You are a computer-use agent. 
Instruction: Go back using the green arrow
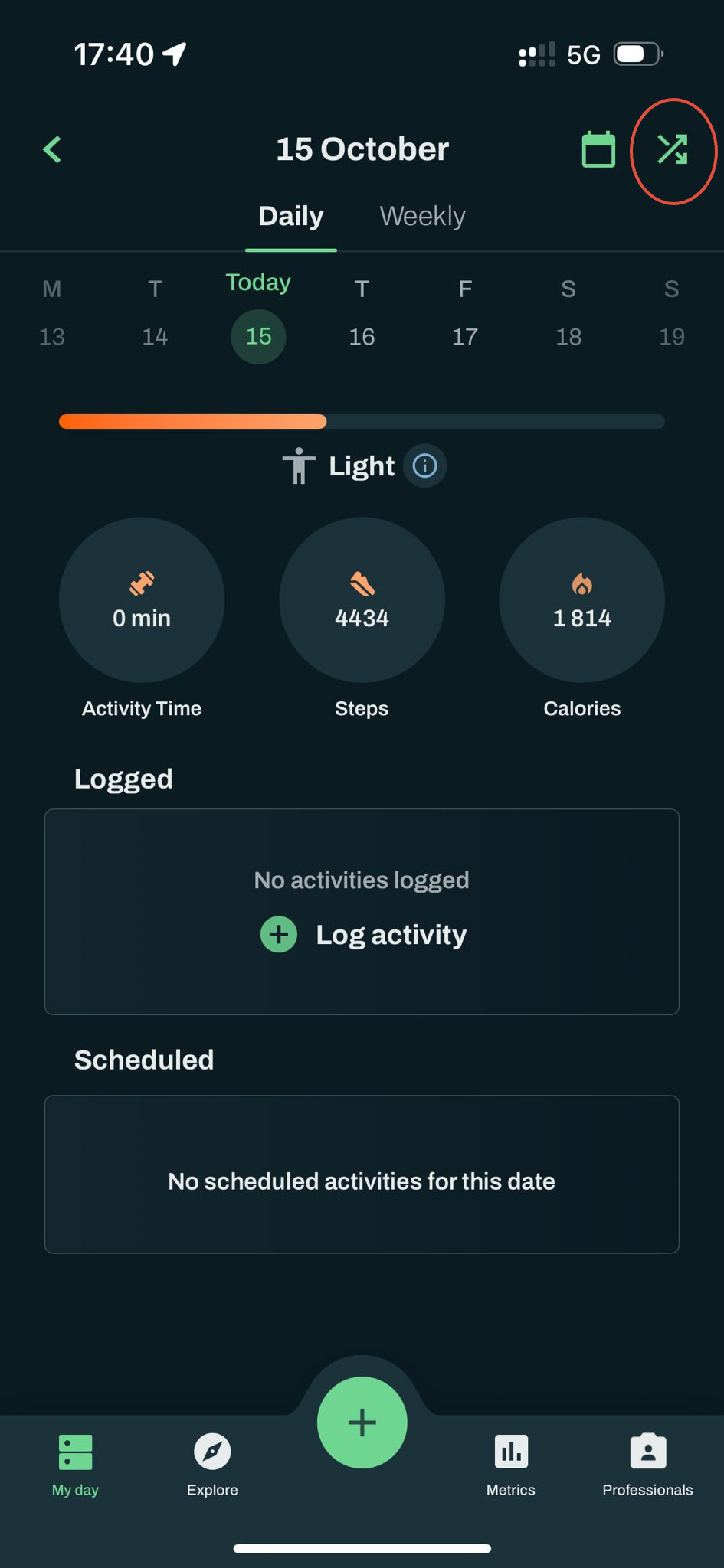[x=52, y=149]
